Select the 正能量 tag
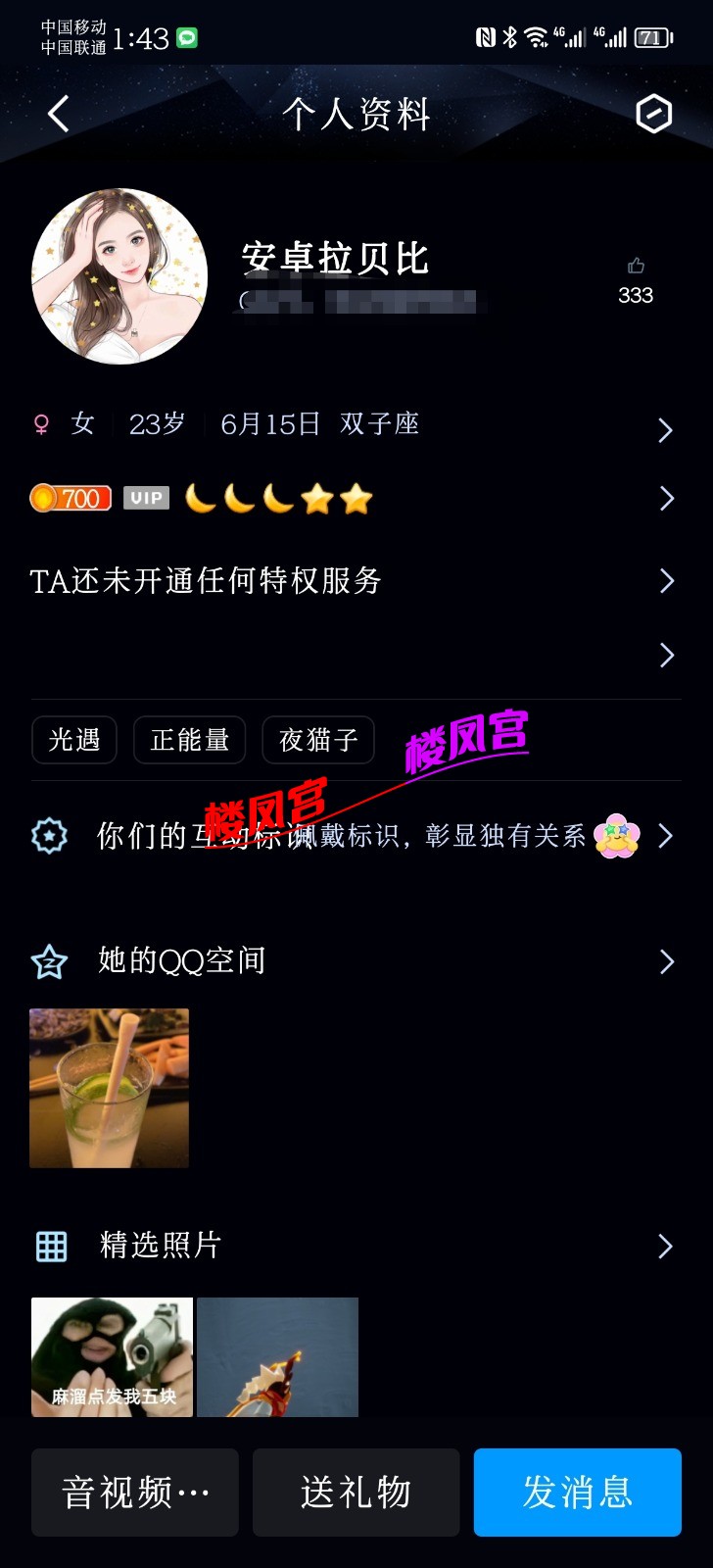 pos(189,741)
